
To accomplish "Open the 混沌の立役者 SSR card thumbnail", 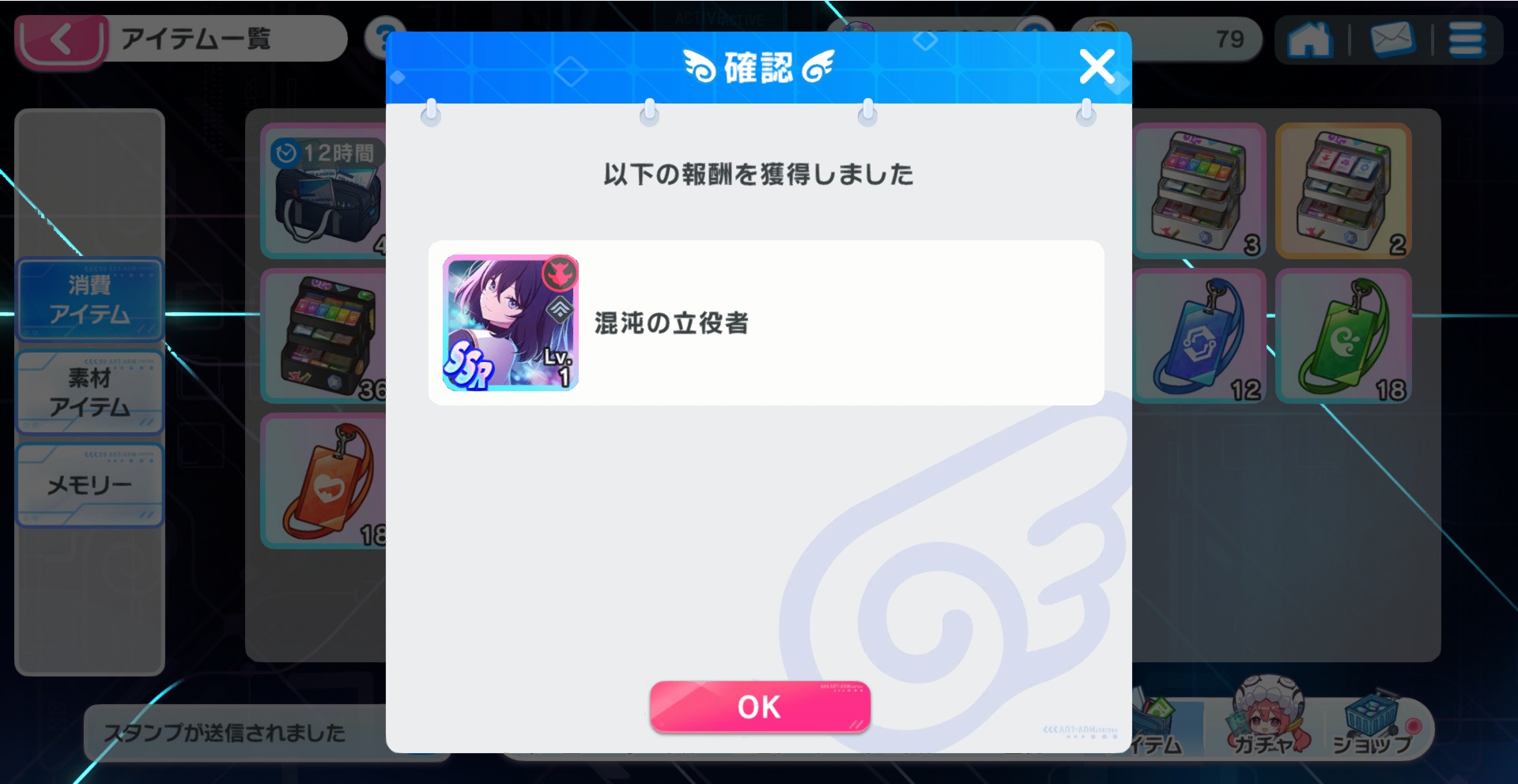I will click(x=511, y=322).
